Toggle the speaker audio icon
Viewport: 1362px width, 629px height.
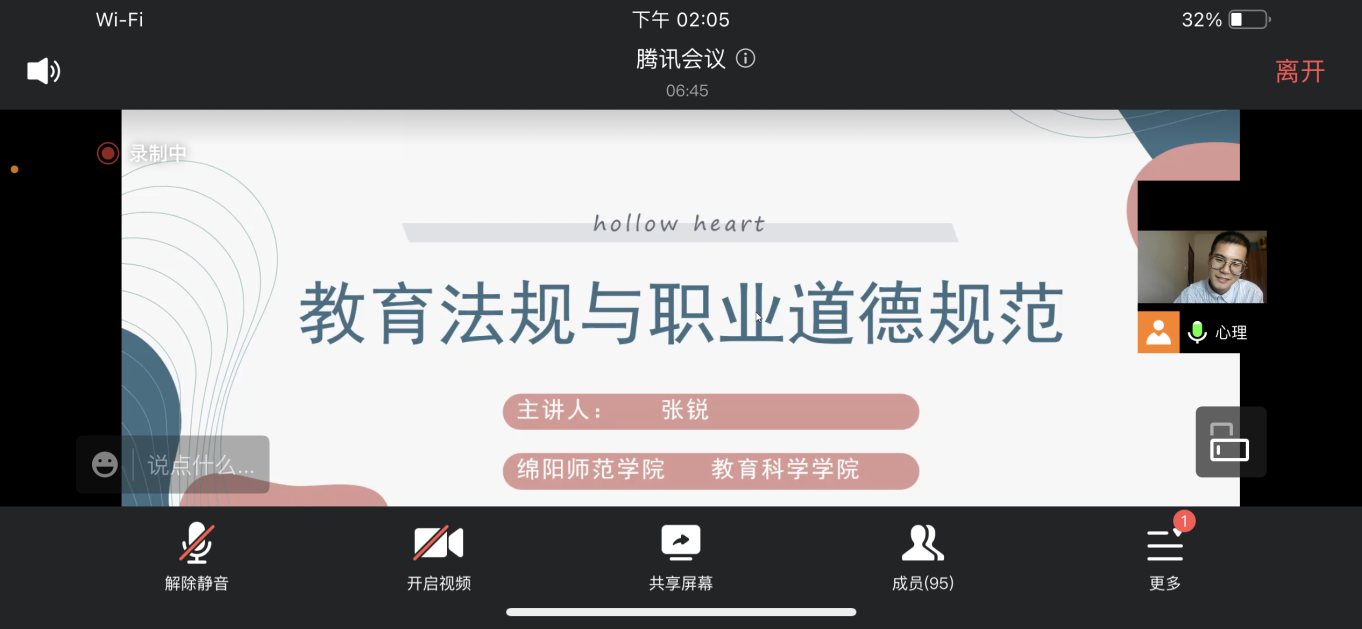coord(43,71)
